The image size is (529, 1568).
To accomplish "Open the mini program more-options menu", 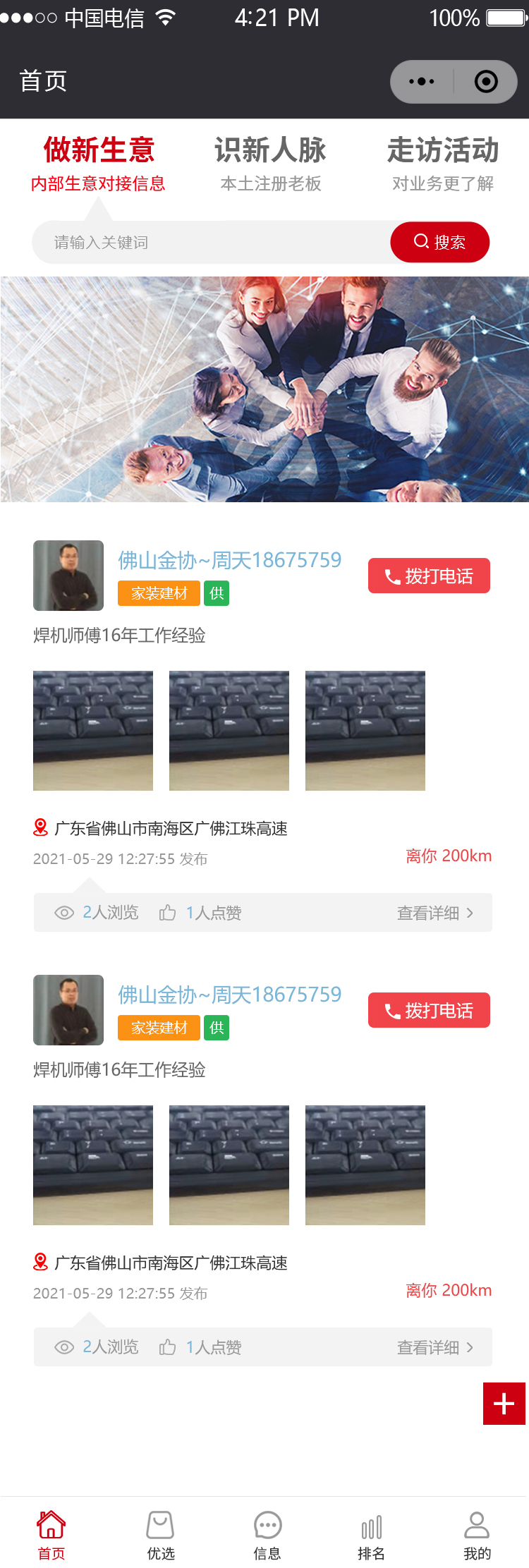I will (x=422, y=82).
